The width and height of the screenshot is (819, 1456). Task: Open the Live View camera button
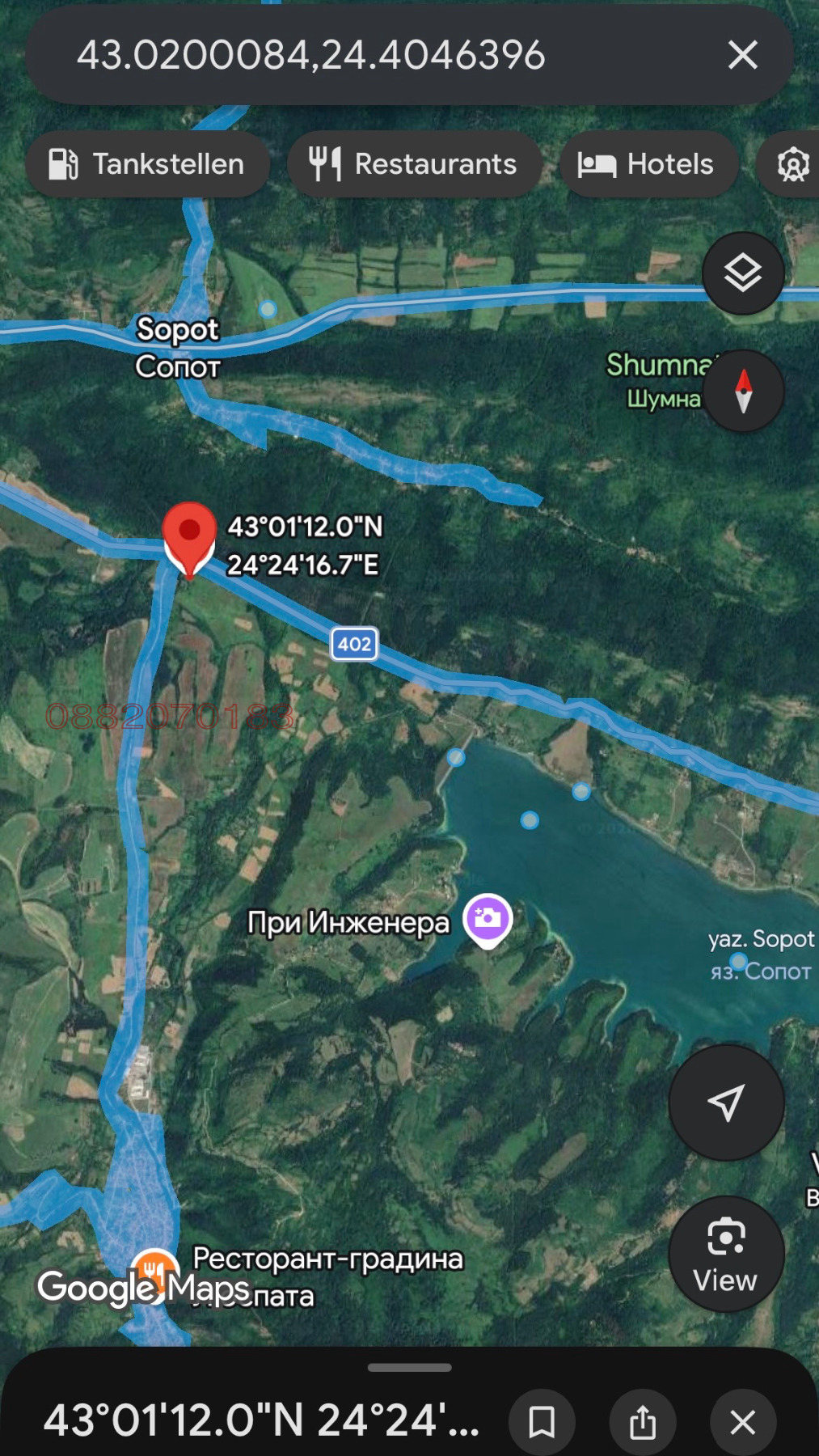(725, 1253)
